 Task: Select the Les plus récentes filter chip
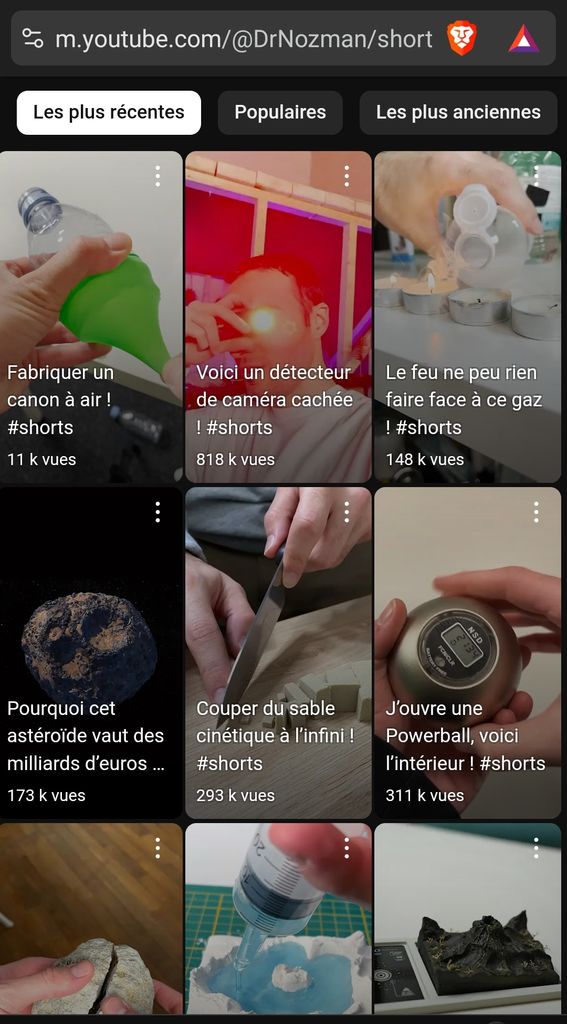tap(108, 112)
